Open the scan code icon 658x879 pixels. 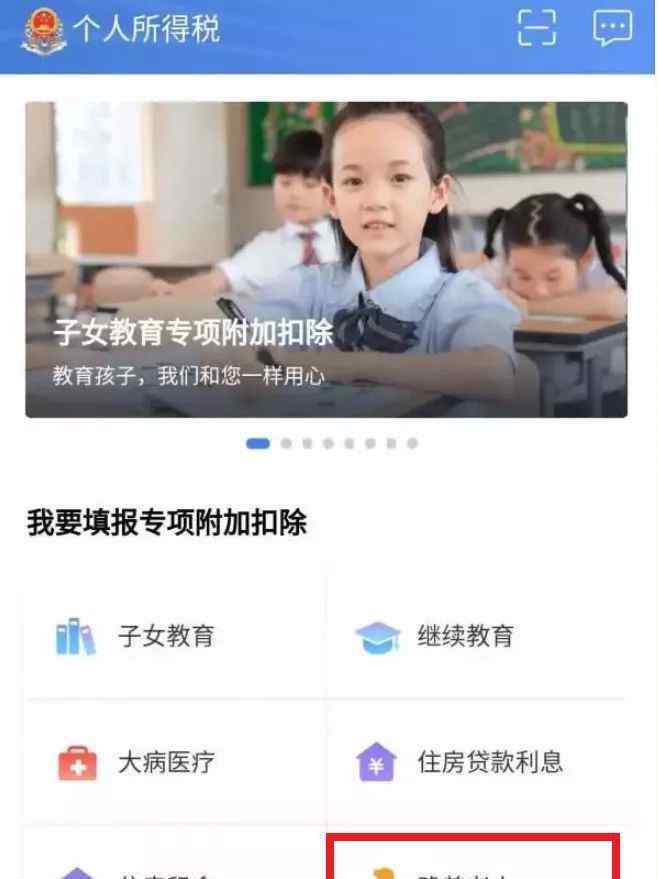click(537, 27)
